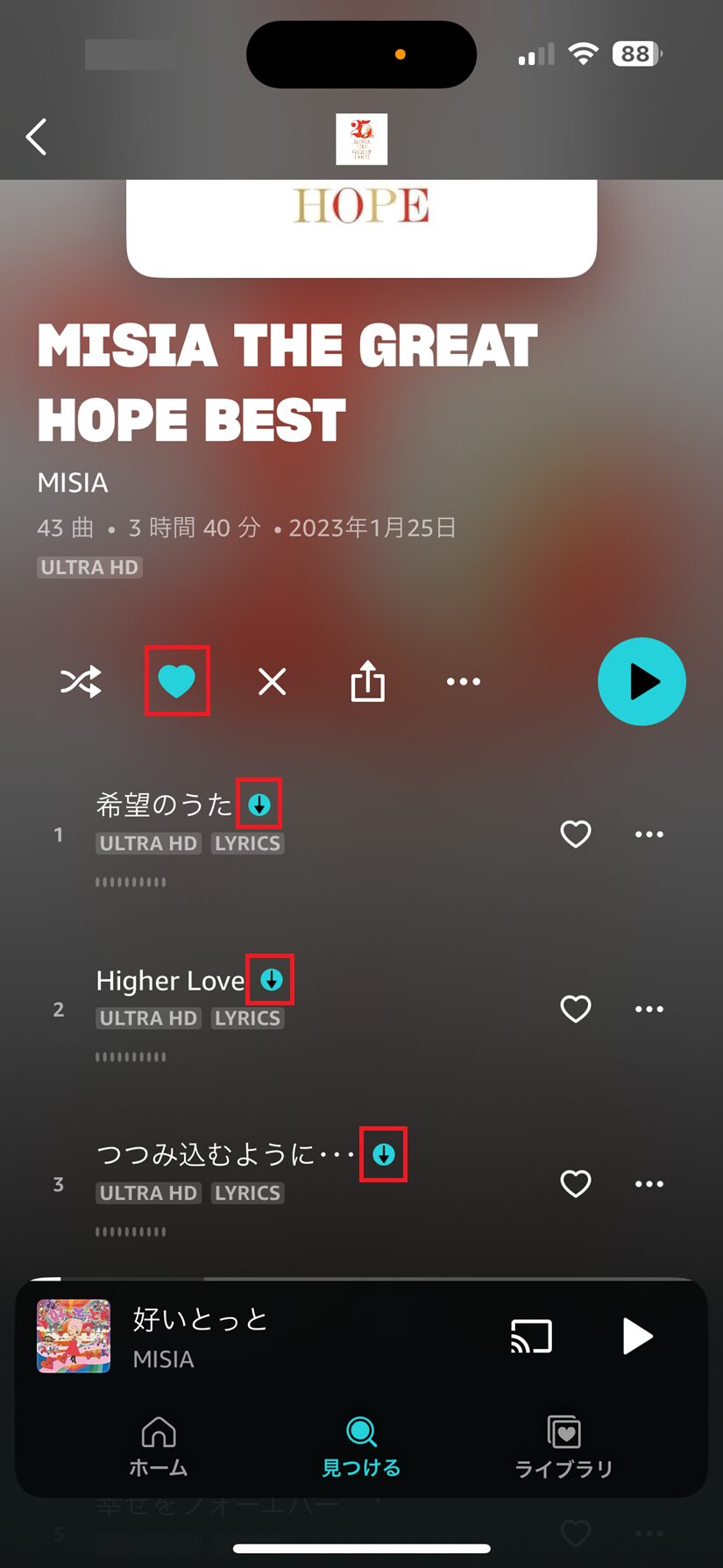This screenshot has width=723, height=1568.
Task: Play the album with the teal button
Action: click(641, 681)
